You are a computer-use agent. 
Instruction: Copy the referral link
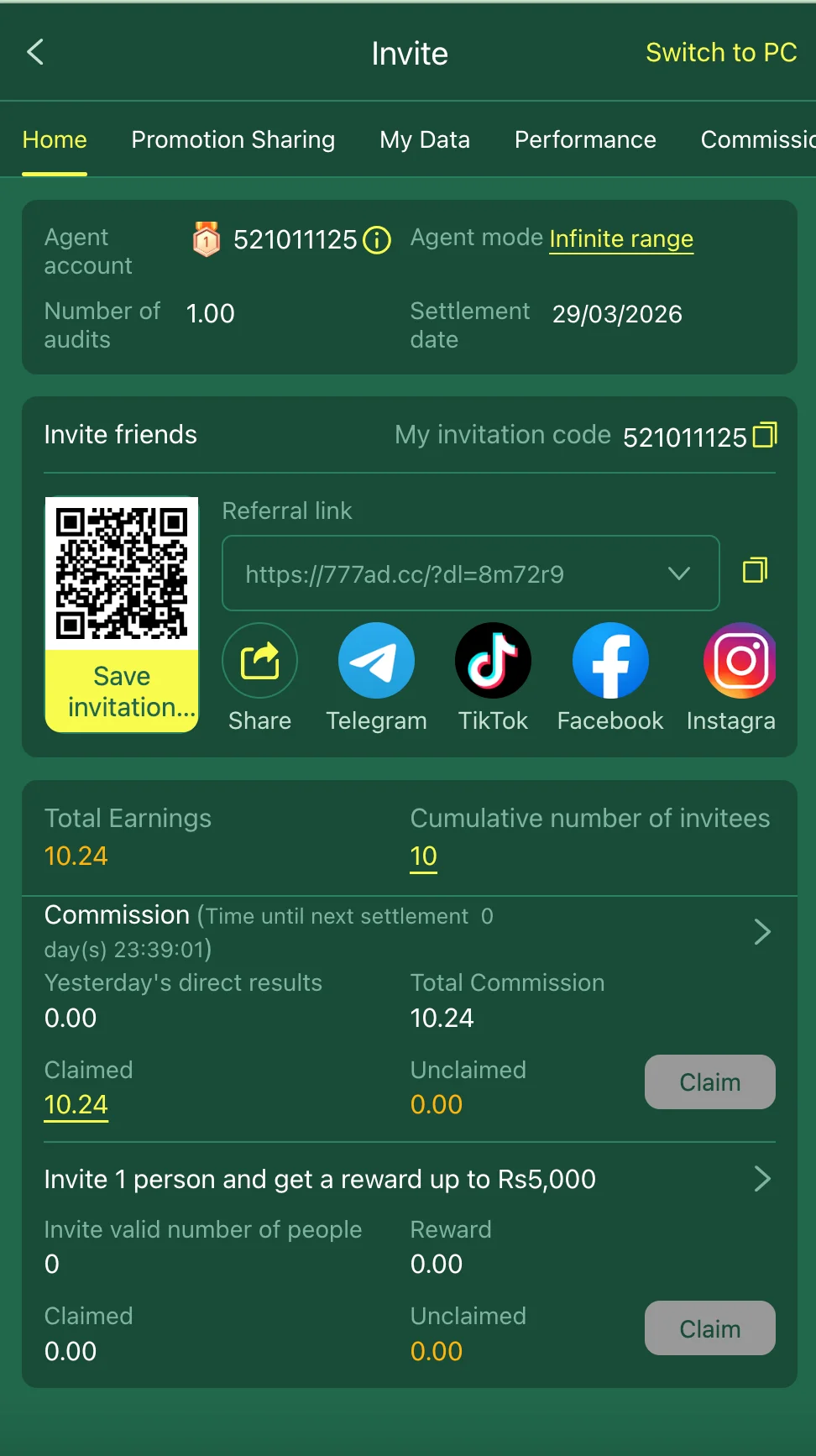pyautogui.click(x=755, y=570)
